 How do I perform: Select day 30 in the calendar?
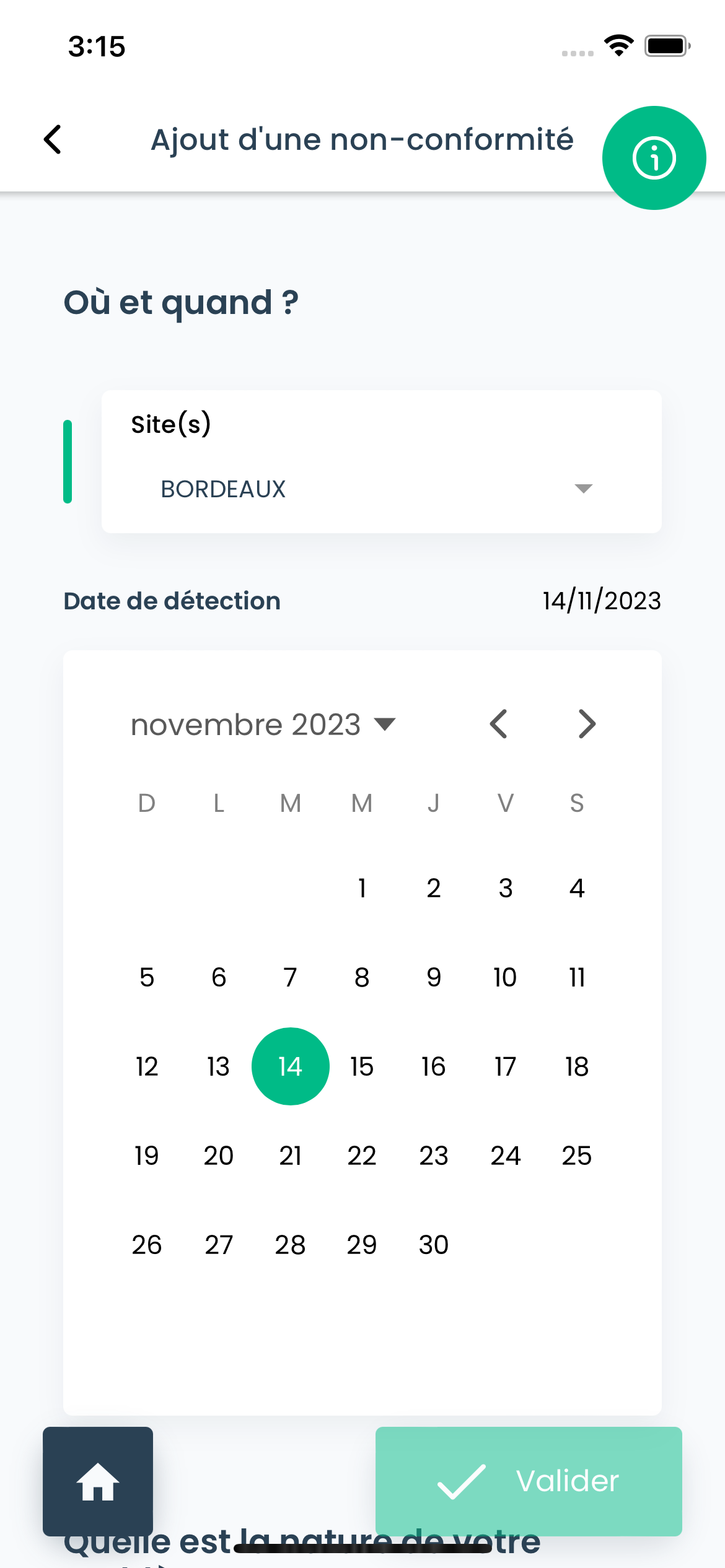point(434,1245)
